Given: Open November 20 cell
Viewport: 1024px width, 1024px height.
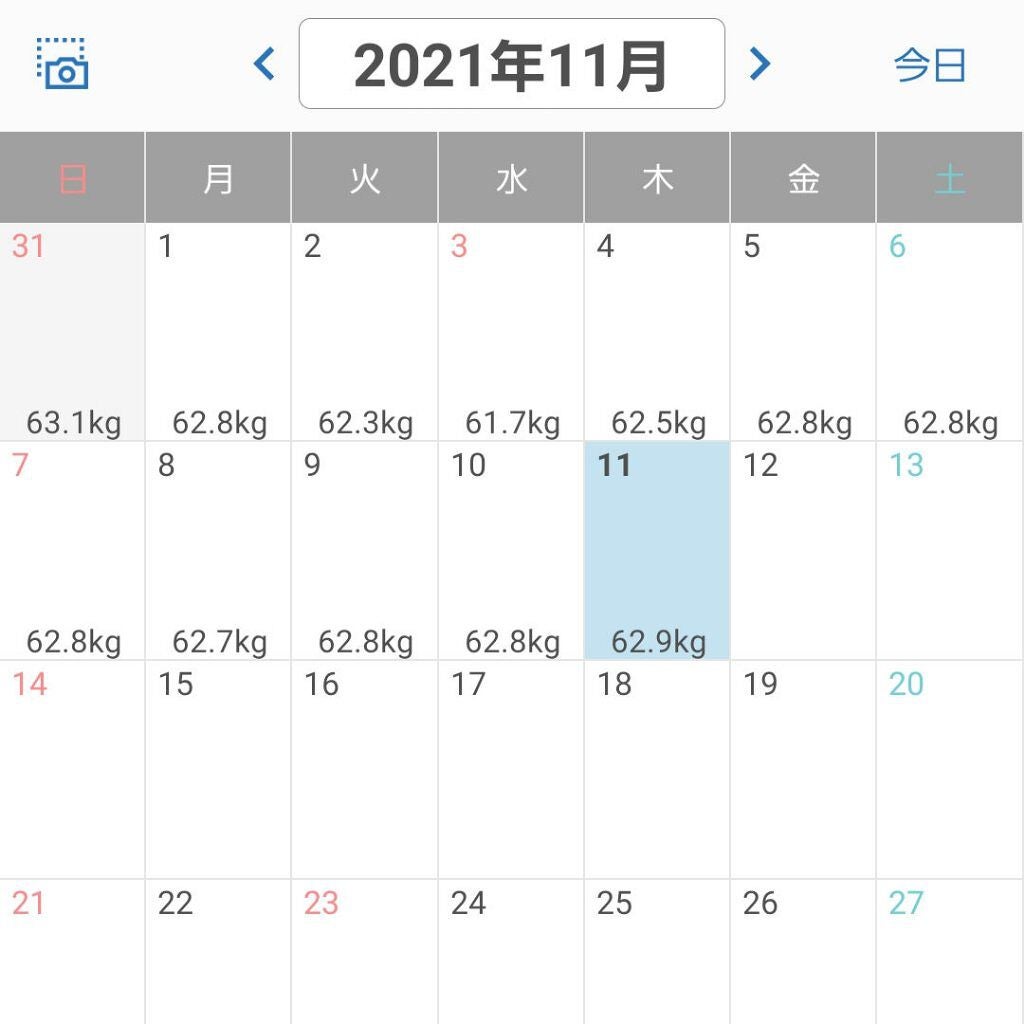Looking at the screenshot, I should 950,770.
